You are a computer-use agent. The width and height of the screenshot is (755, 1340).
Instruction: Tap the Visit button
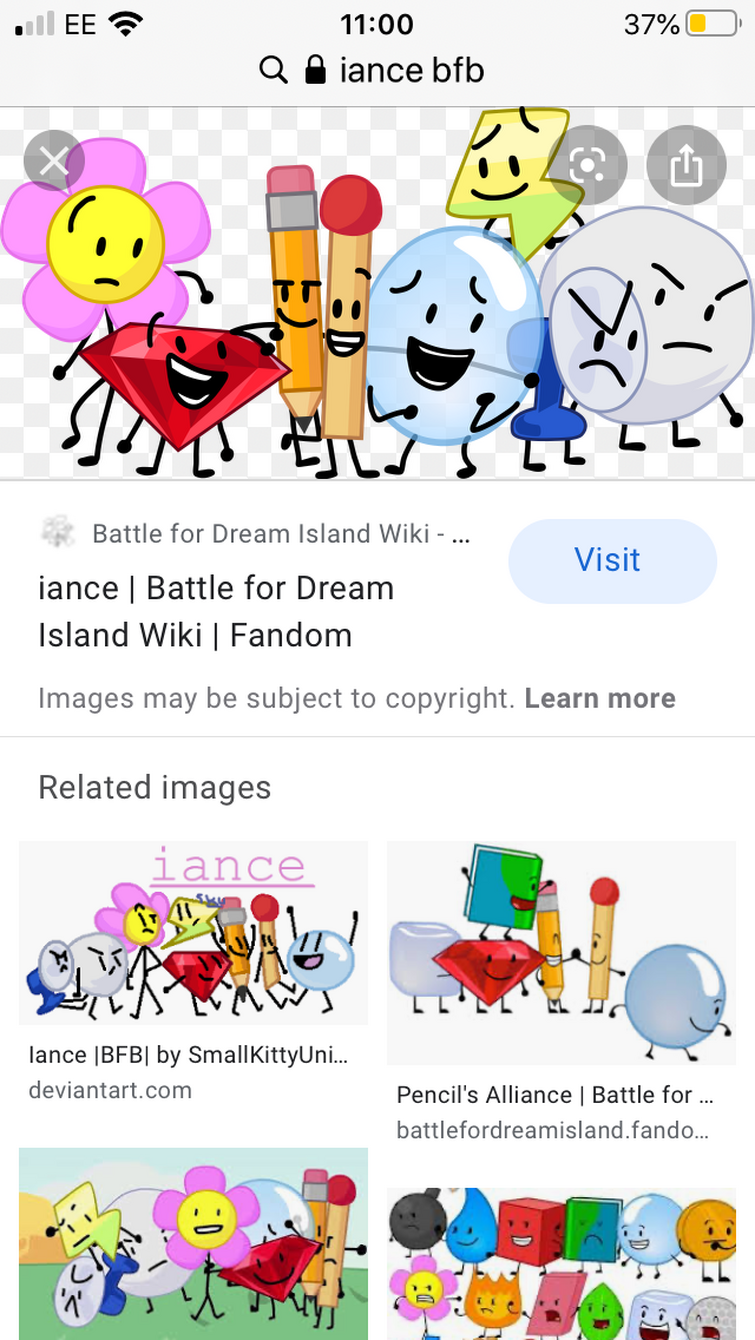[x=611, y=561]
